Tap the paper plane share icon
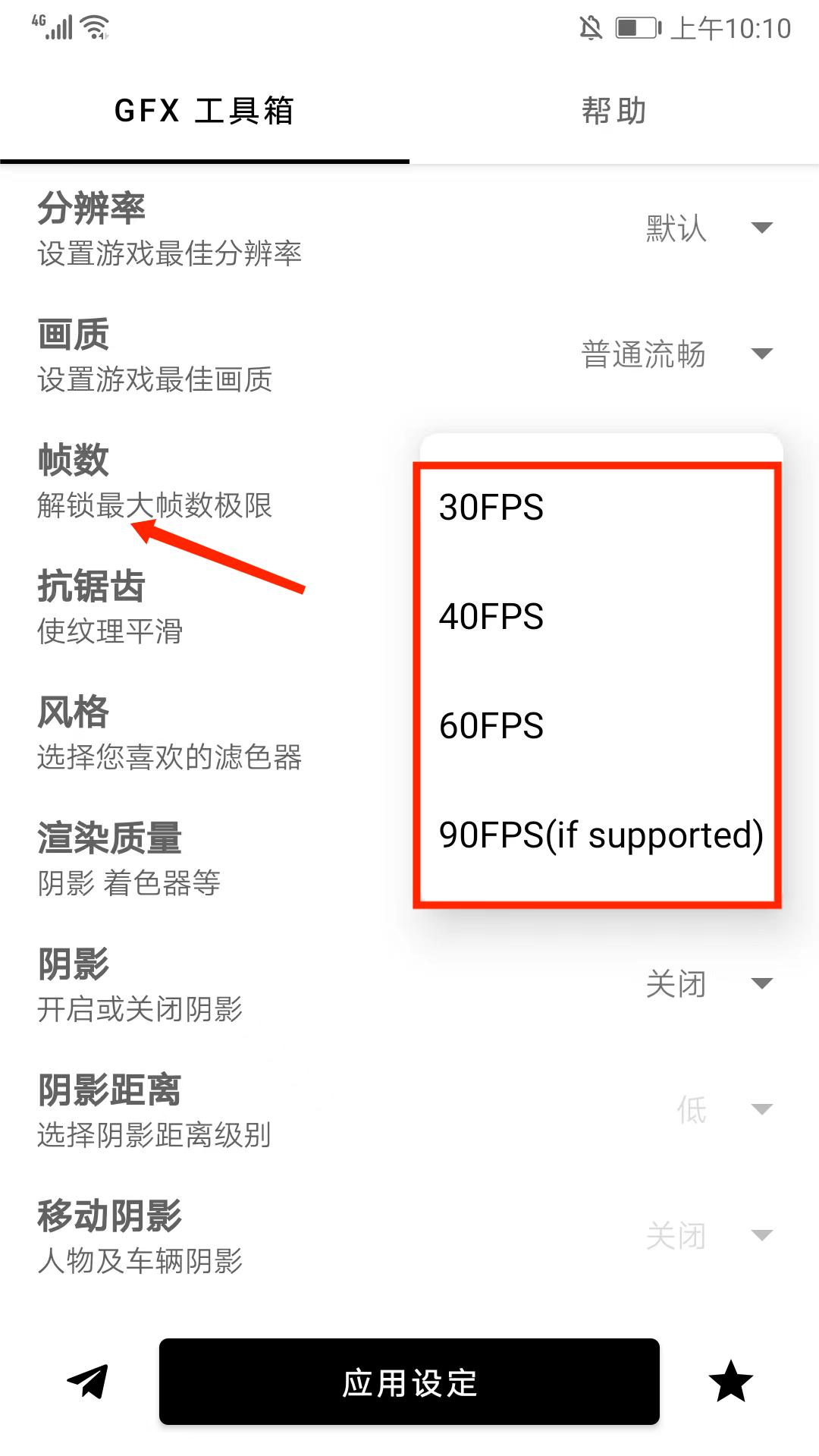The image size is (819, 1456). tap(88, 1382)
